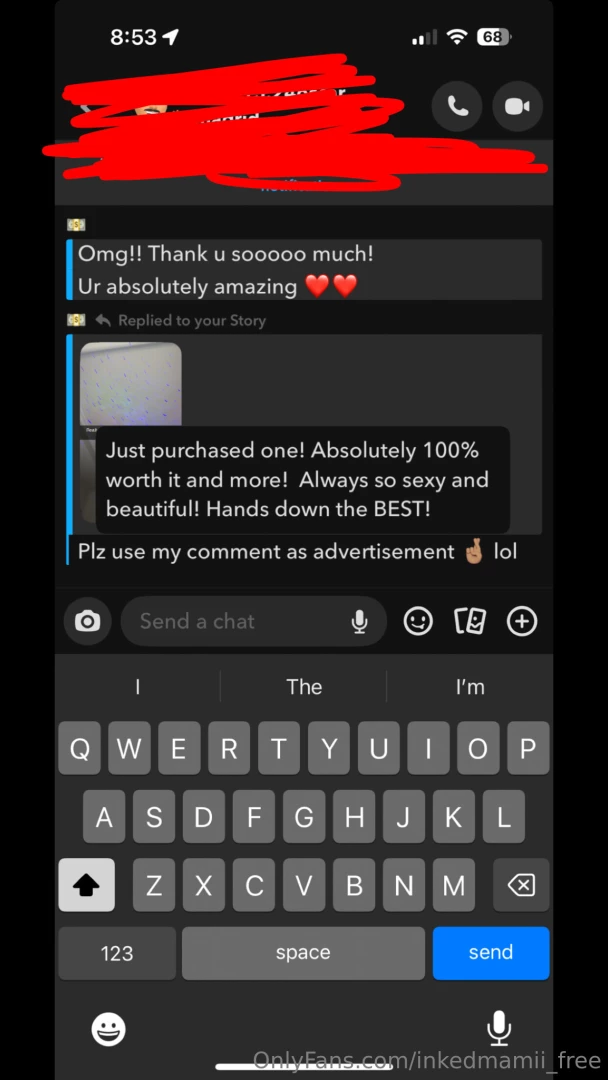The image size is (608, 1080).
Task: Hit the backspace key
Action: (x=521, y=885)
